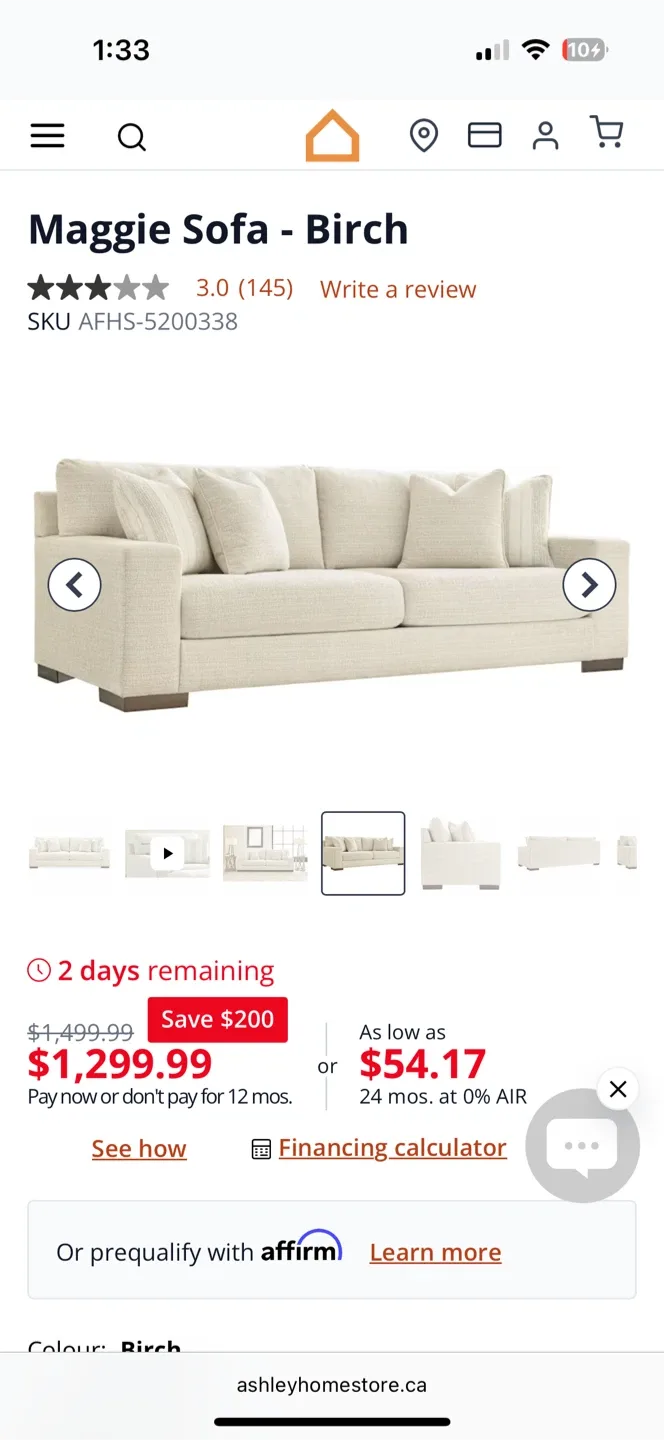Show the next sofa image

pos(589,584)
